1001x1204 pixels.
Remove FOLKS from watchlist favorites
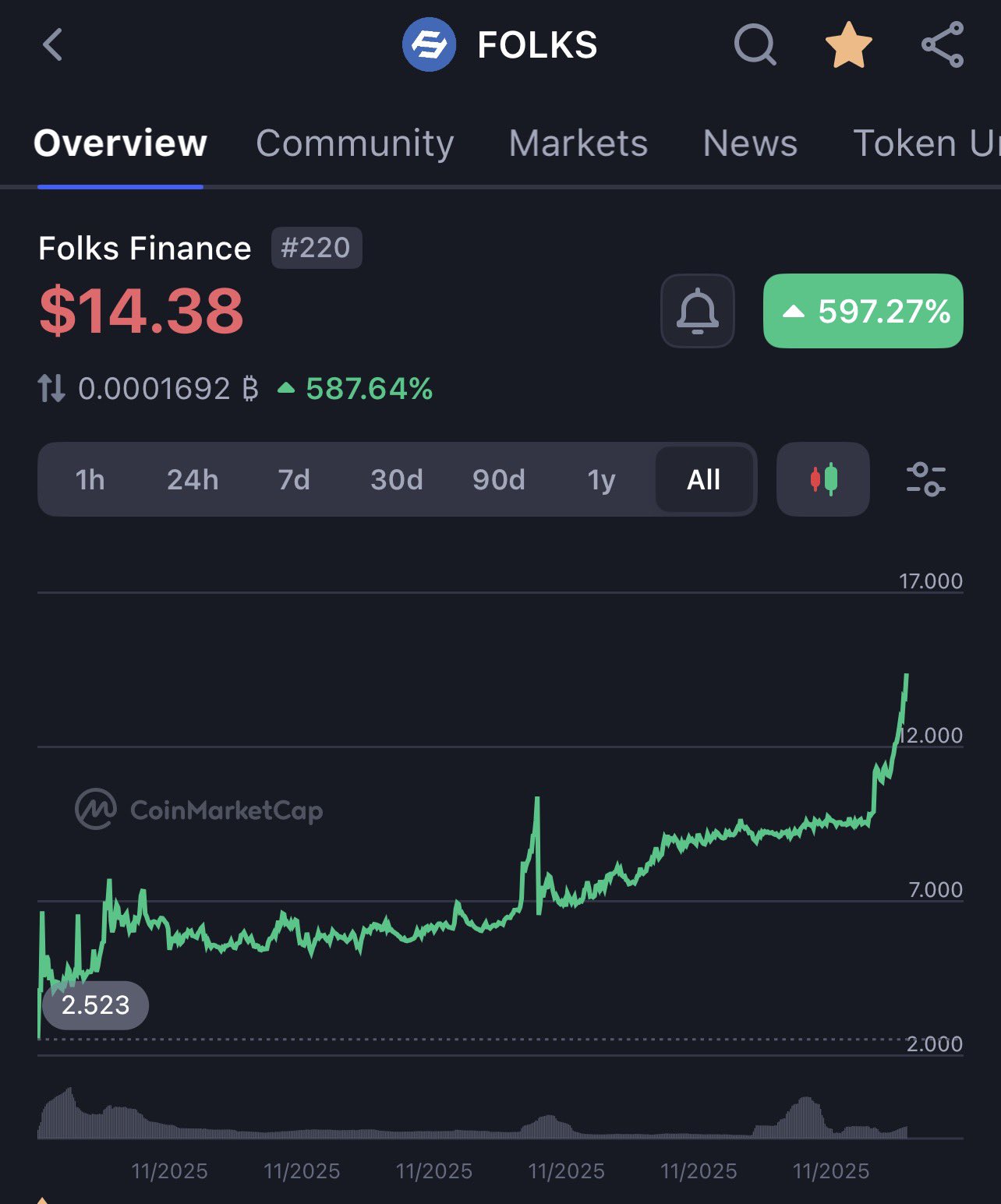848,45
